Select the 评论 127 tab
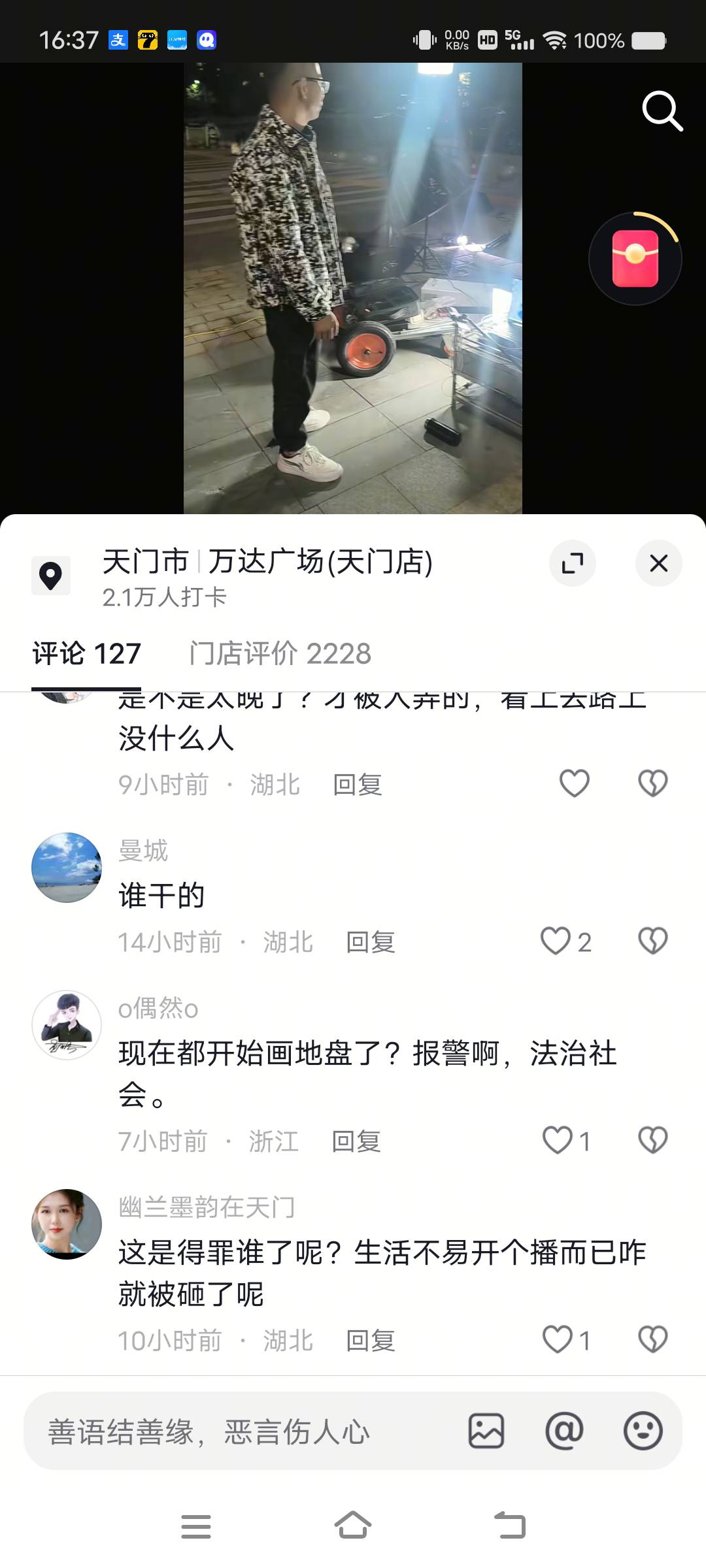Image resolution: width=706 pixels, height=1568 pixels. click(87, 653)
